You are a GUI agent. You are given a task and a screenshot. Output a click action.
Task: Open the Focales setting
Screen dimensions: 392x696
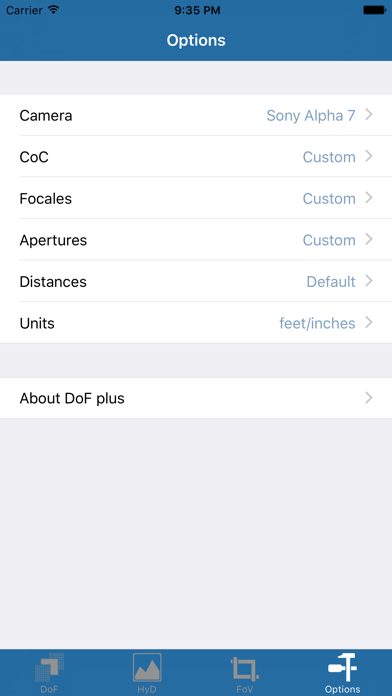196,198
